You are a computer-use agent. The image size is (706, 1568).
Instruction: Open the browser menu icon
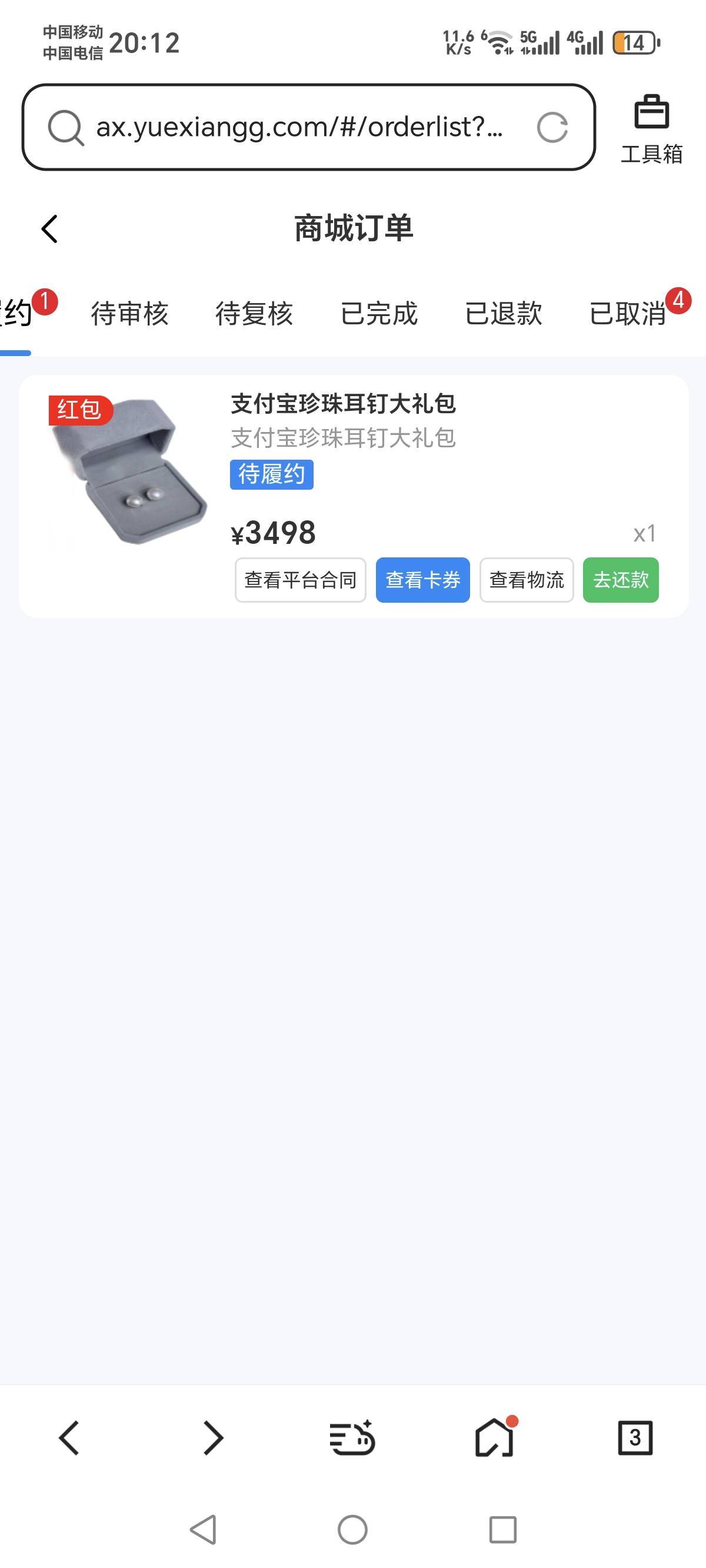(352, 1439)
